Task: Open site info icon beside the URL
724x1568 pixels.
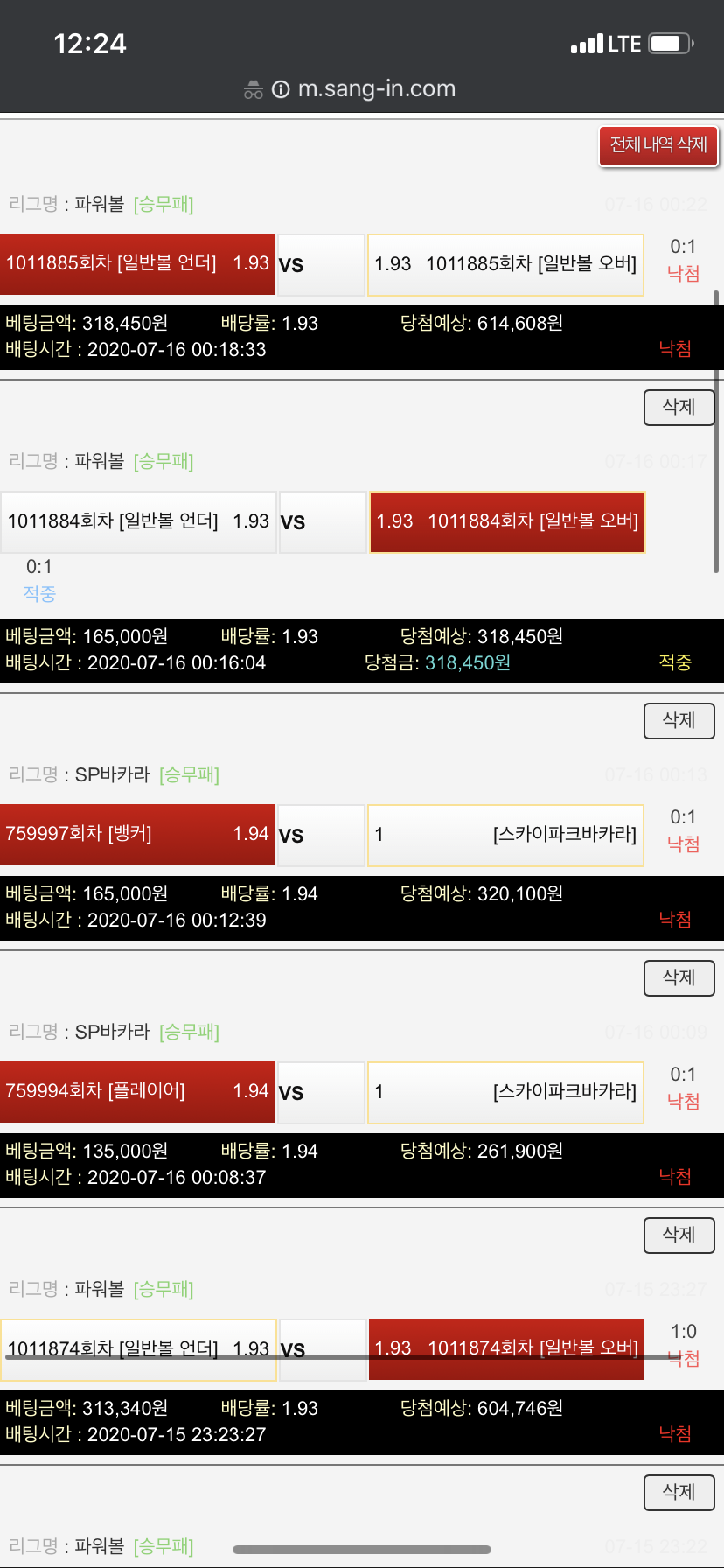Action: pos(281,89)
